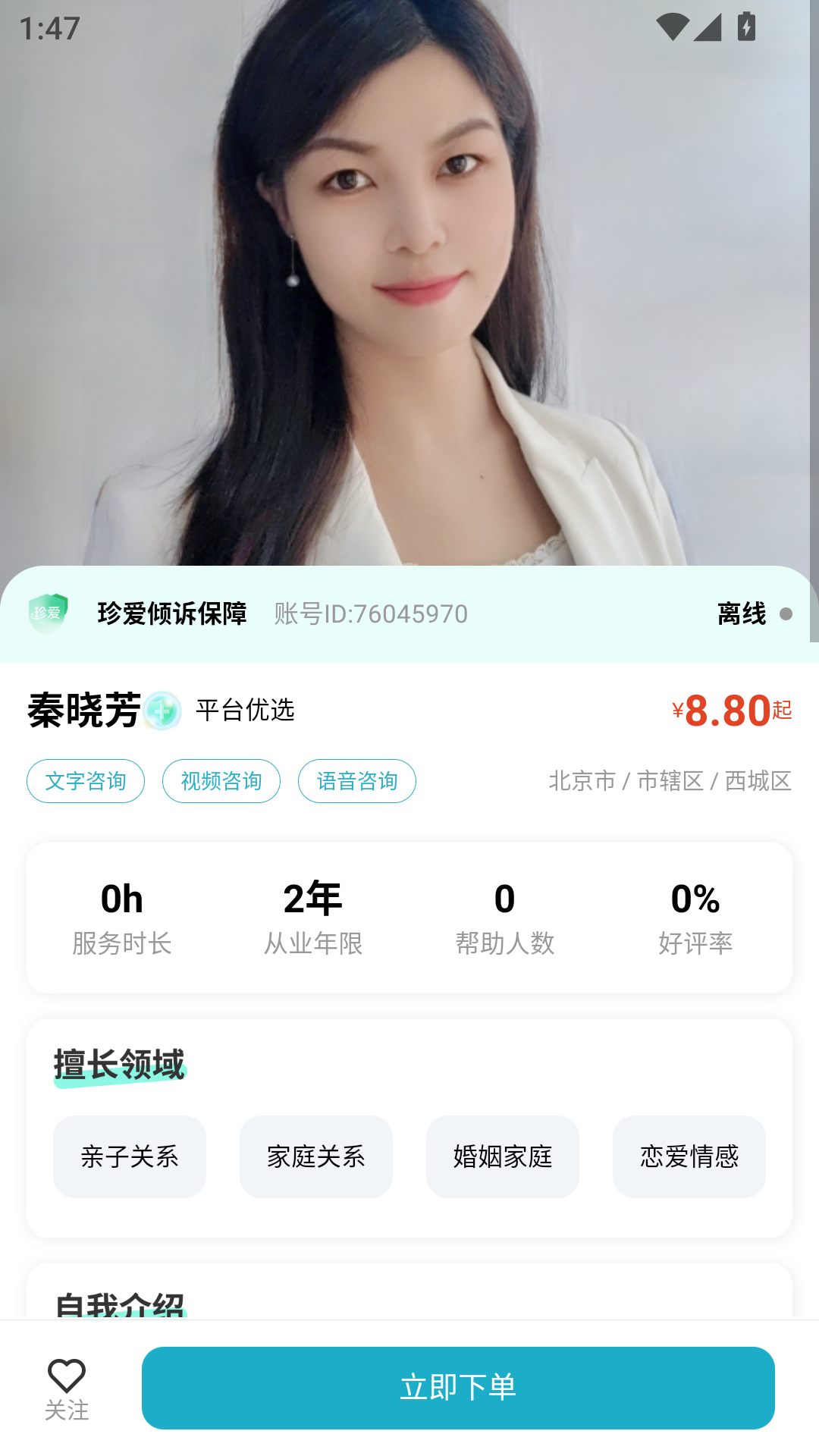This screenshot has height=1456, width=819.
Task: Open the 珍爱倾诉保障 guarantee banner
Action: point(171,613)
